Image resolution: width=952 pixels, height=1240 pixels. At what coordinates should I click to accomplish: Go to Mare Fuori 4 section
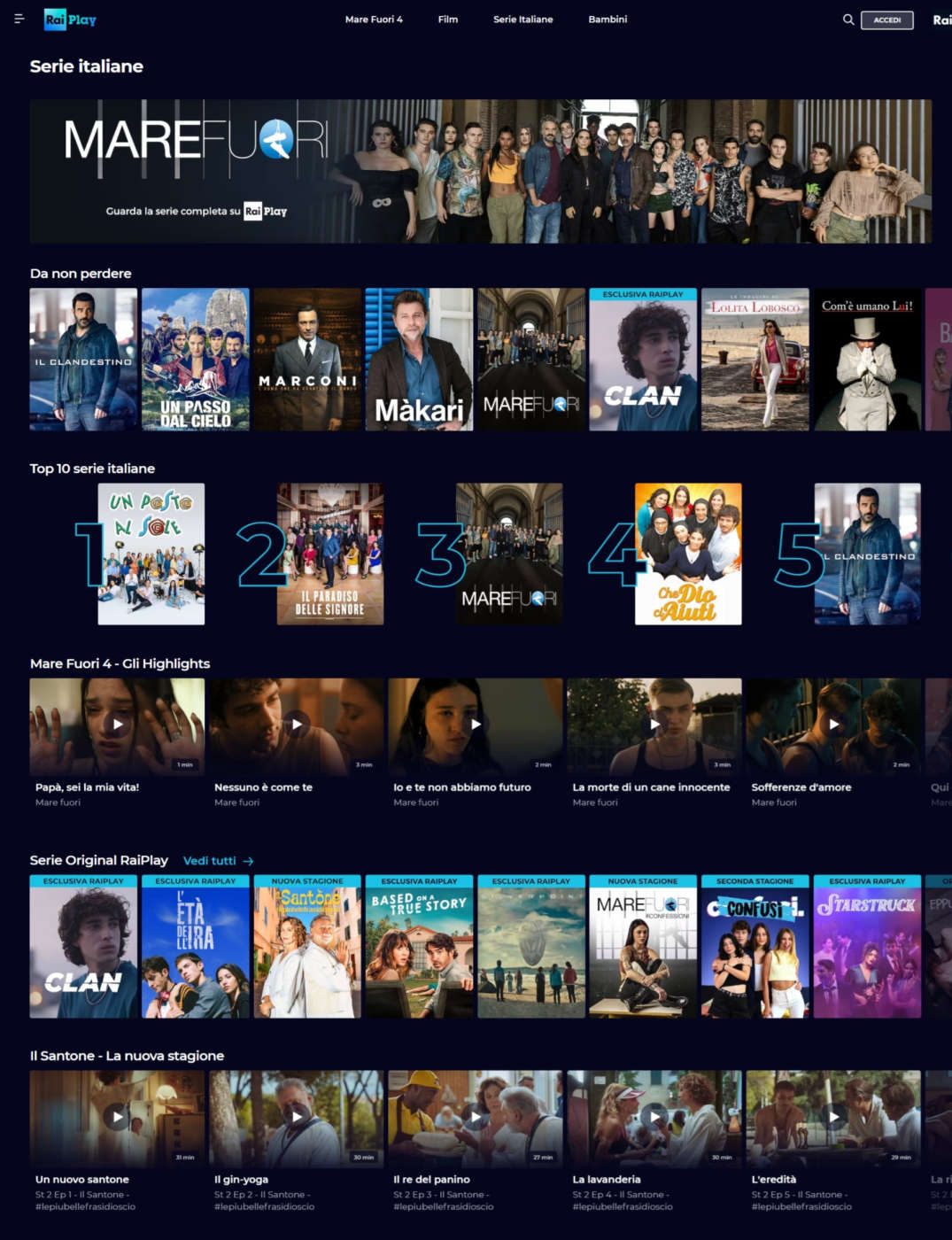click(x=373, y=19)
